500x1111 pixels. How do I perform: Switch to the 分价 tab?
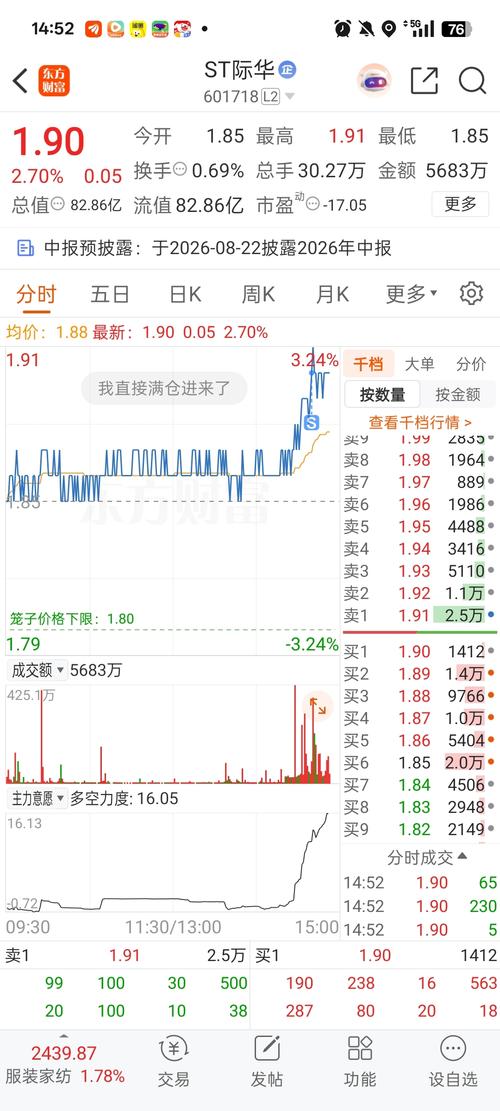(x=471, y=364)
